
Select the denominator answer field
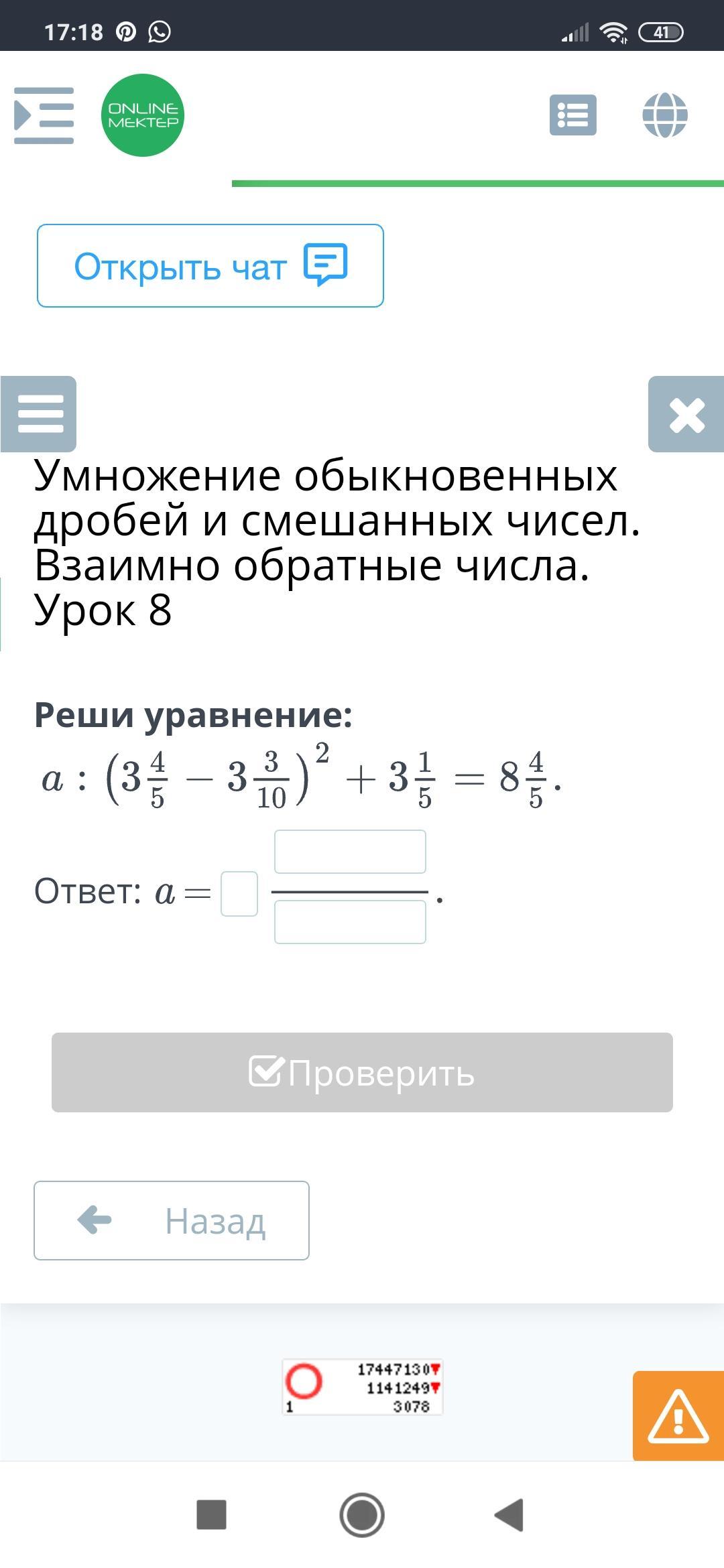[350, 922]
